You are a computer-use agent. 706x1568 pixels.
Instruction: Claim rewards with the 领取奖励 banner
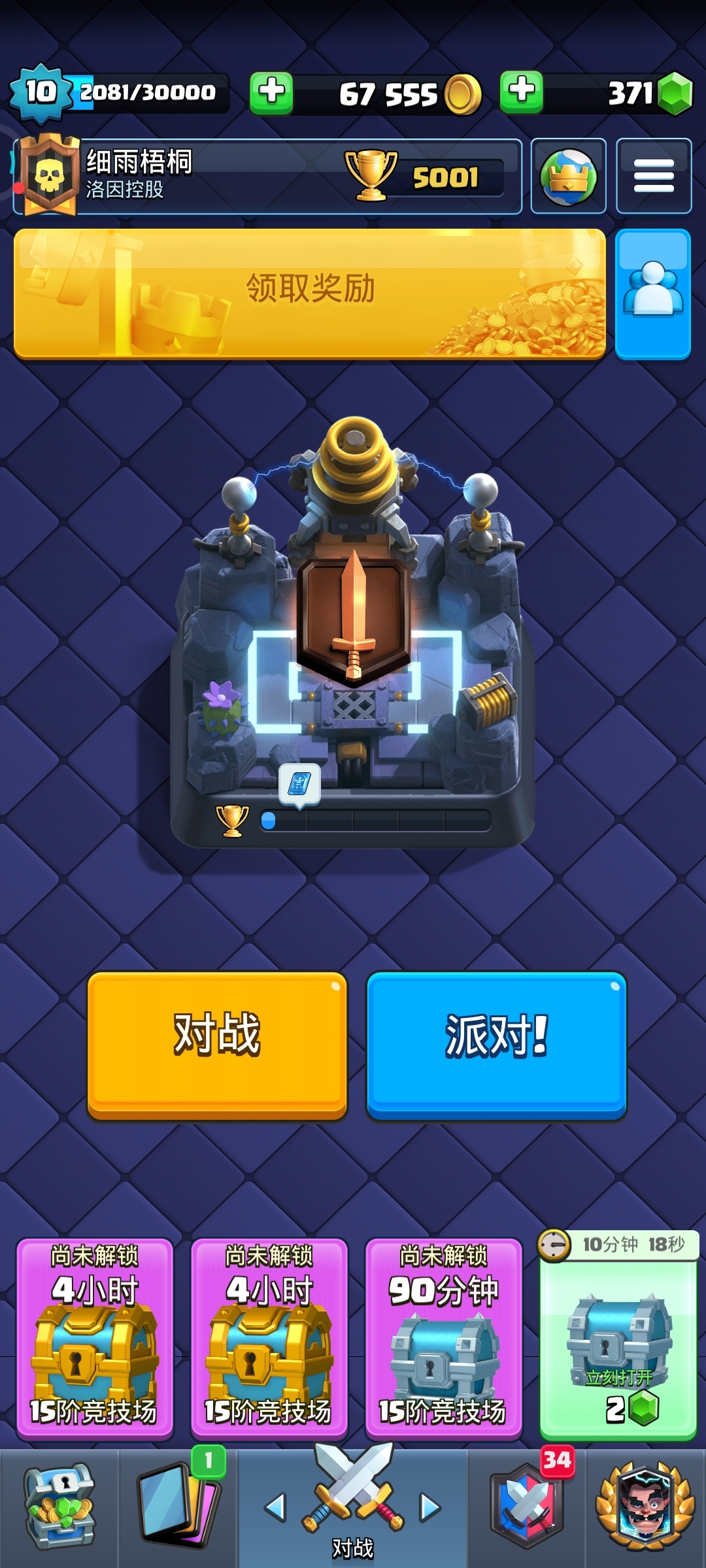(310, 293)
